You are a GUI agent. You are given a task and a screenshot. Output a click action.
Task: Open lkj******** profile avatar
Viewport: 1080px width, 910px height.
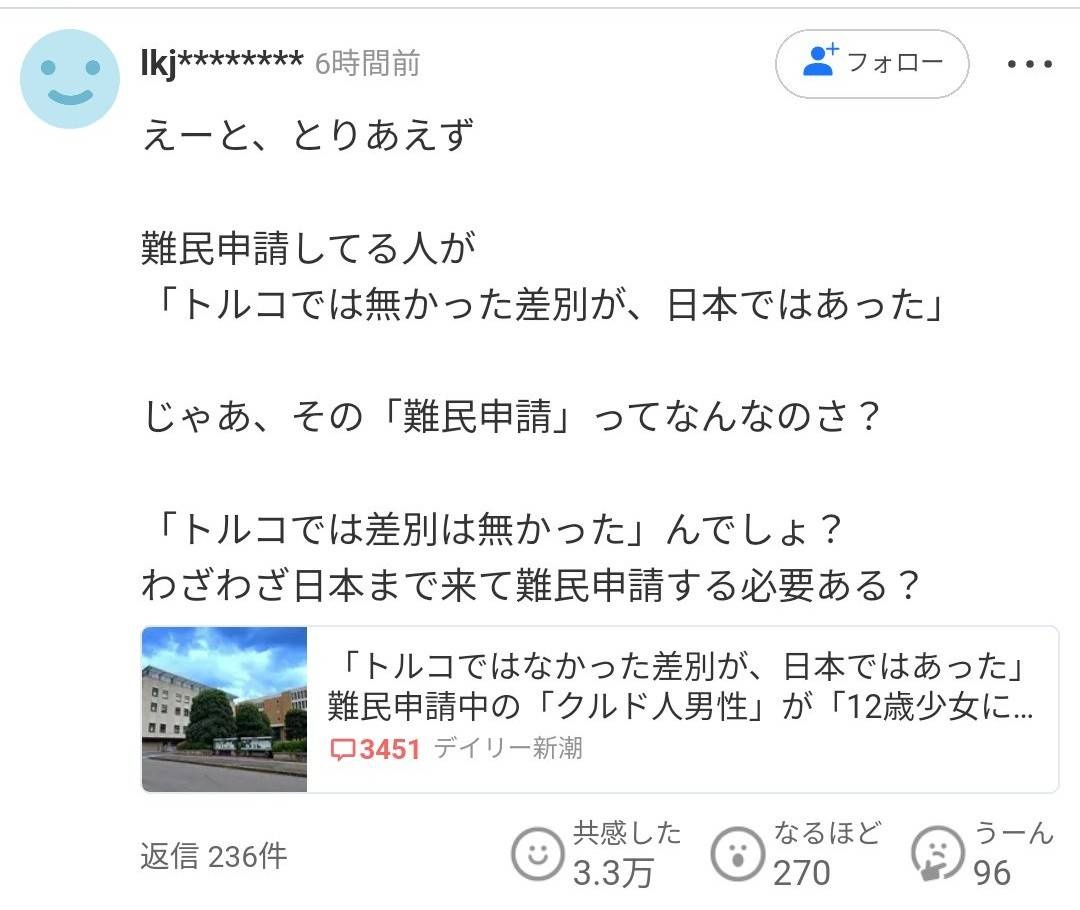70,78
